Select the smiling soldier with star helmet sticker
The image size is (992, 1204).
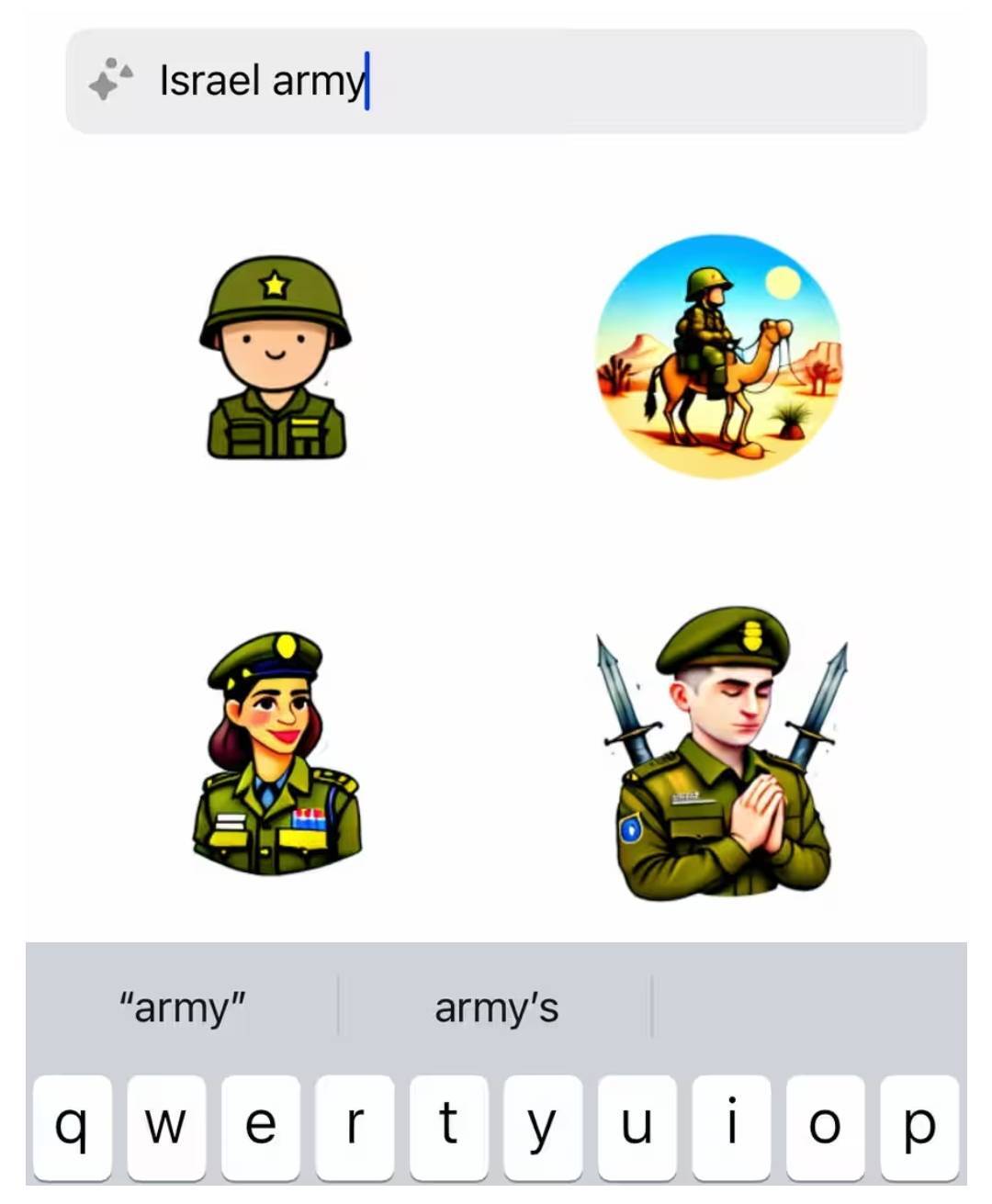pos(275,358)
